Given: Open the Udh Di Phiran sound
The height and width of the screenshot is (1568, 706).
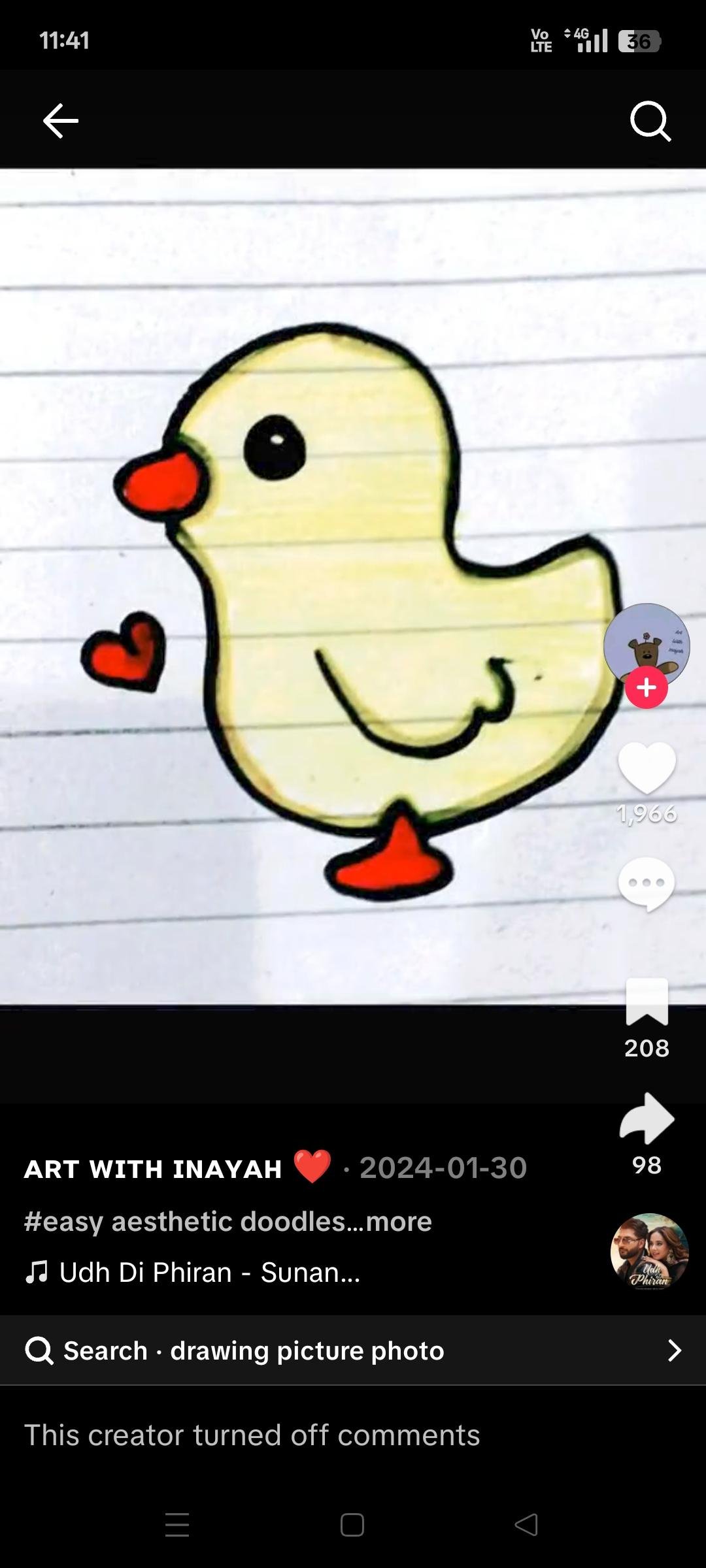Looking at the screenshot, I should tap(209, 1272).
